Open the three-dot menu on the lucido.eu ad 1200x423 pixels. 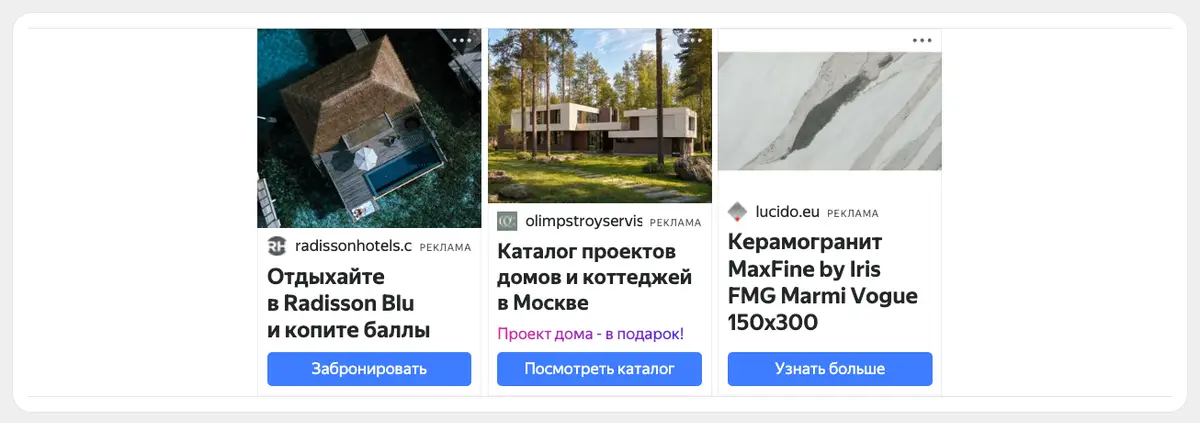pyautogui.click(x=922, y=41)
